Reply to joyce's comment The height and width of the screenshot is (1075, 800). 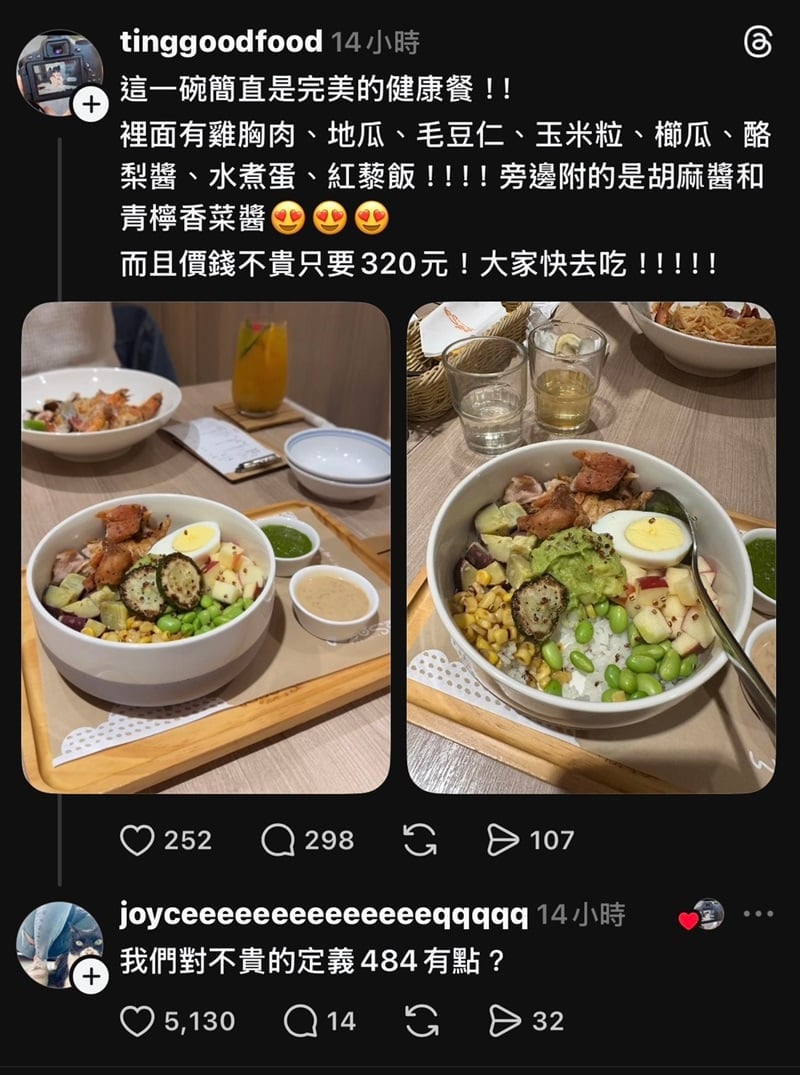point(300,1021)
